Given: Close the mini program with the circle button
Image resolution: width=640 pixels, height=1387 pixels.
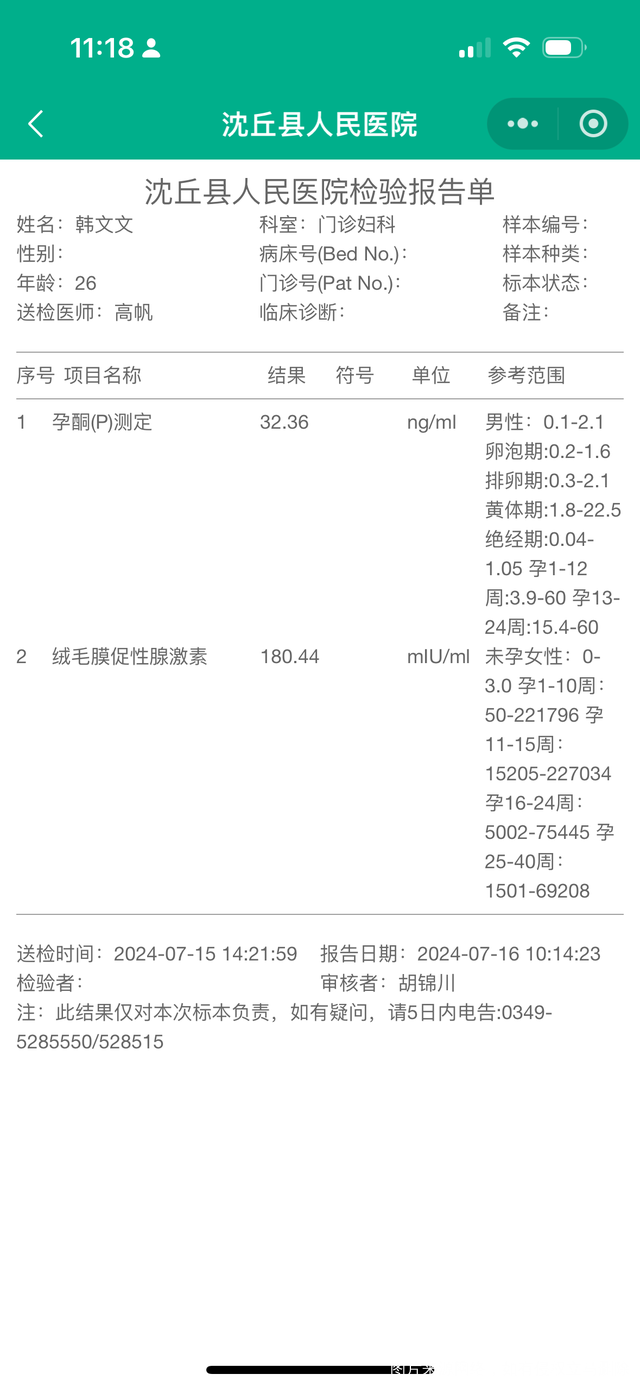Looking at the screenshot, I should click(x=593, y=124).
